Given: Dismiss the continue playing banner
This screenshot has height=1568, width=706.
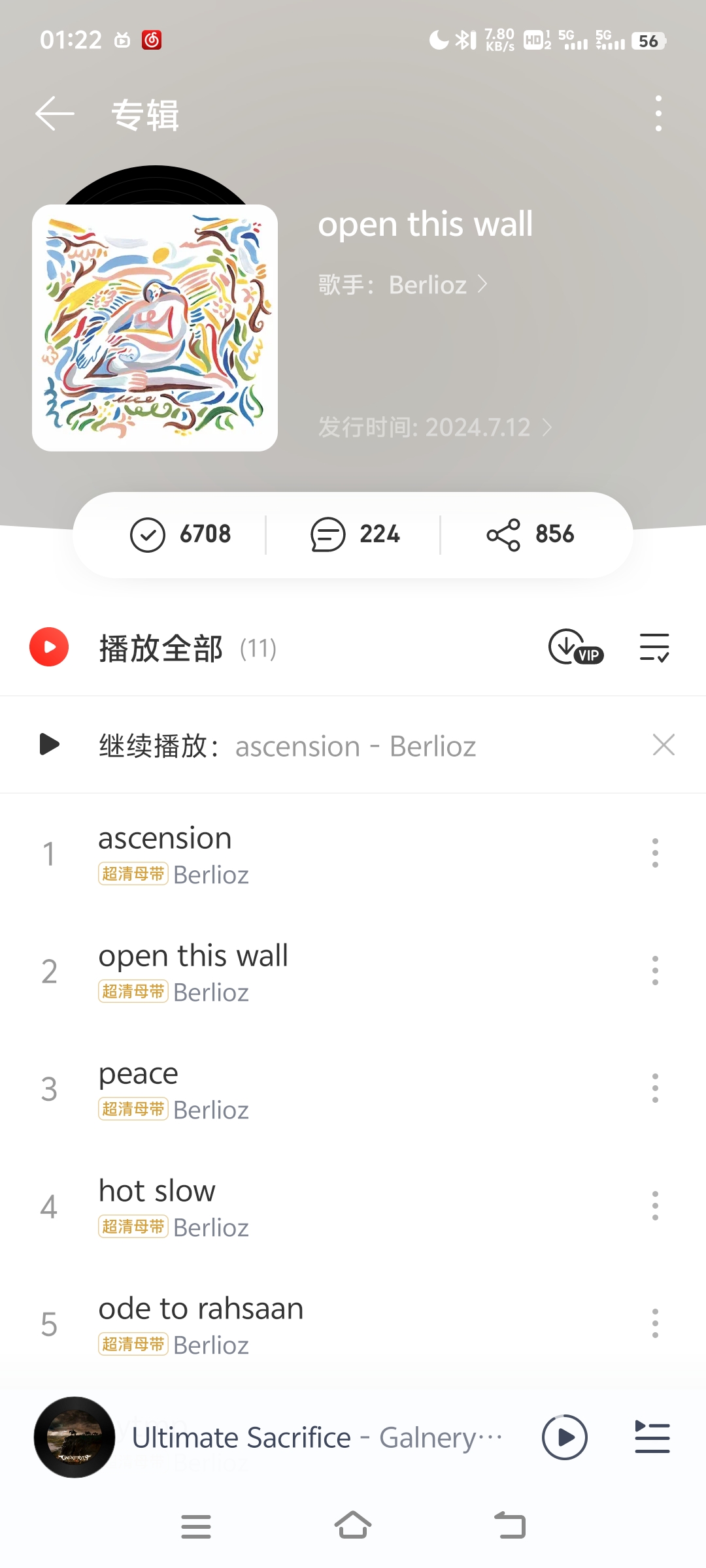Looking at the screenshot, I should (664, 745).
